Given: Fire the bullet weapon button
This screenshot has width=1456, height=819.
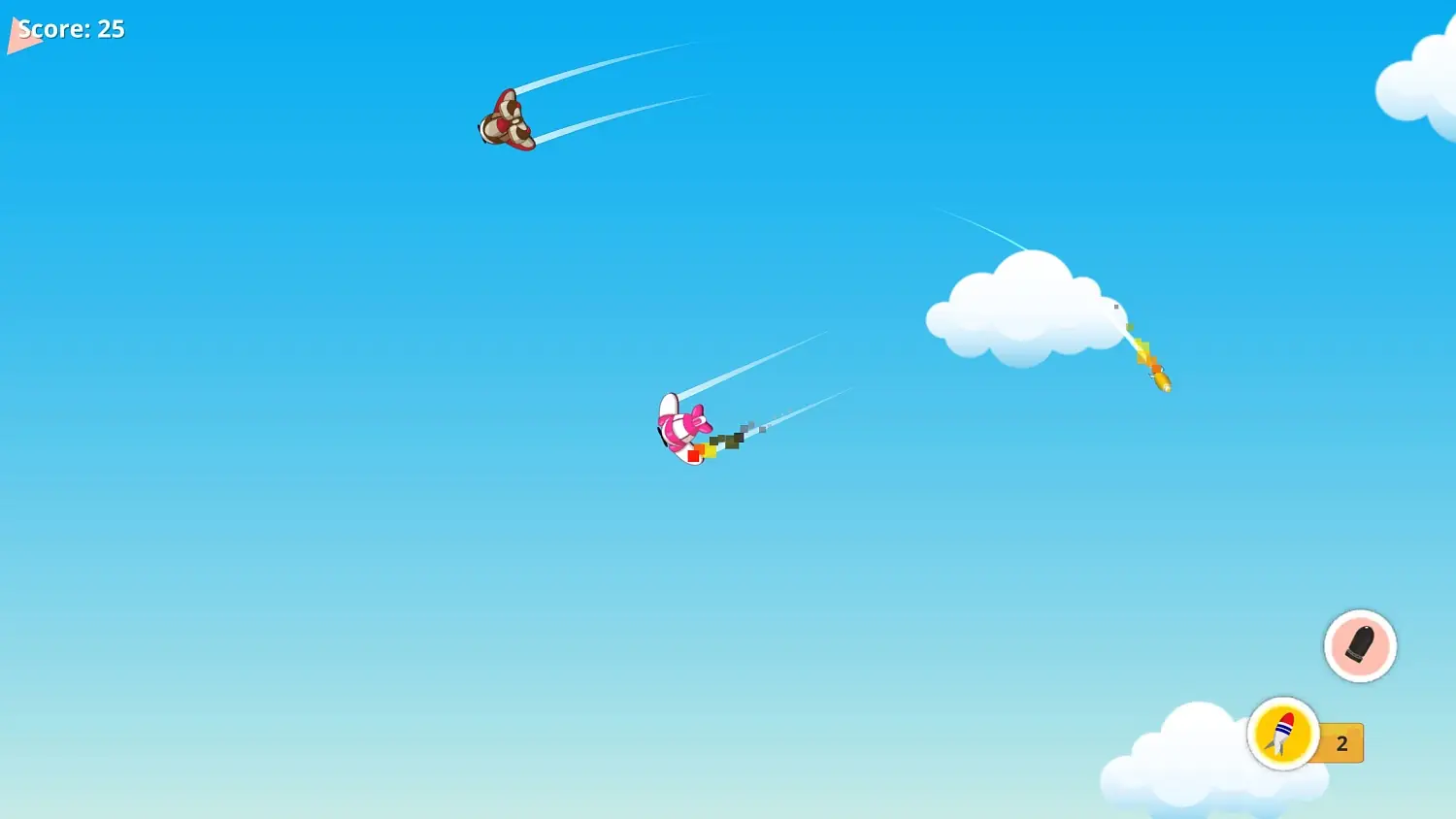Looking at the screenshot, I should (x=1360, y=646).
